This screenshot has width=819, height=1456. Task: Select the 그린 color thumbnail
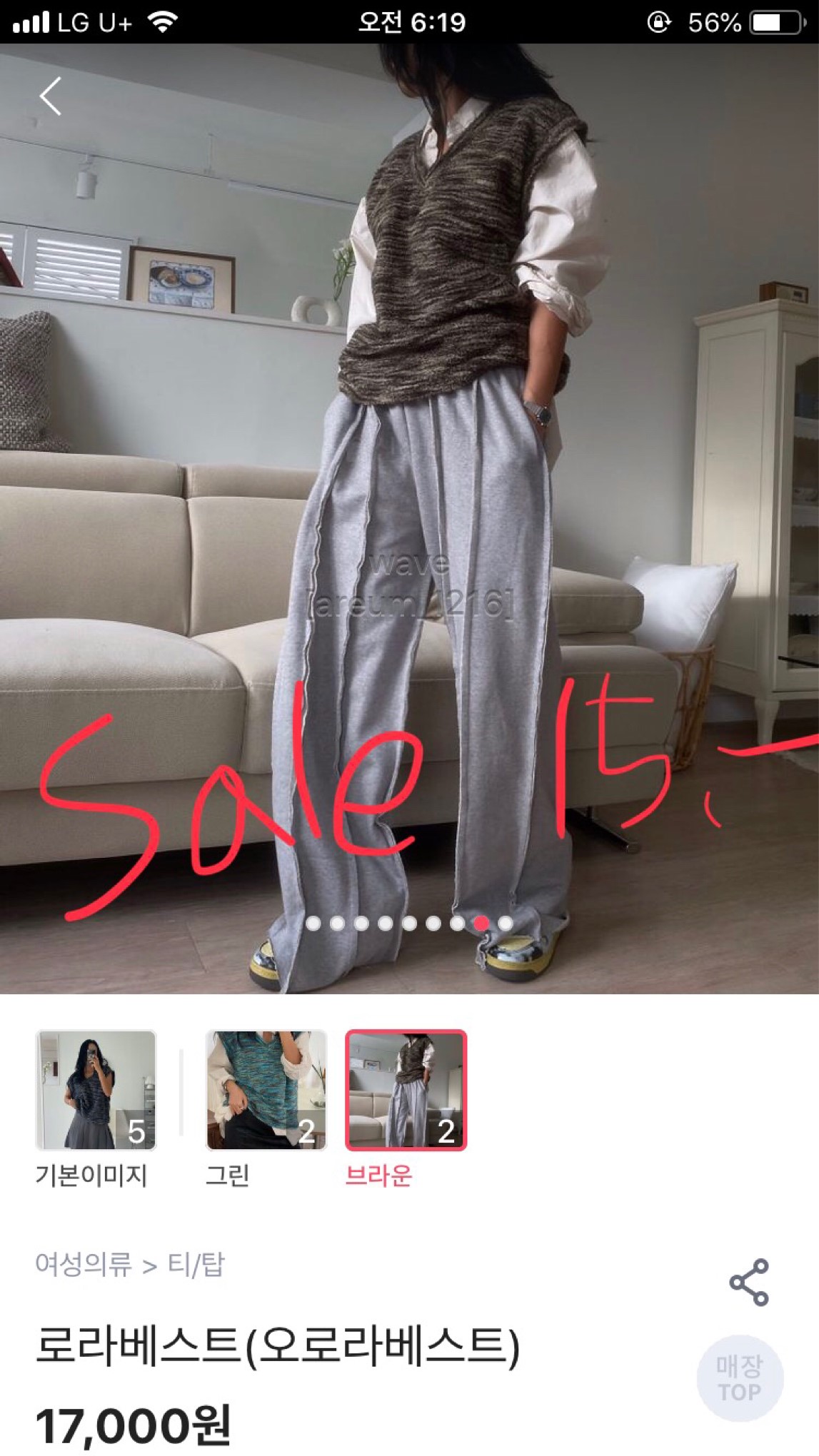click(x=266, y=1090)
